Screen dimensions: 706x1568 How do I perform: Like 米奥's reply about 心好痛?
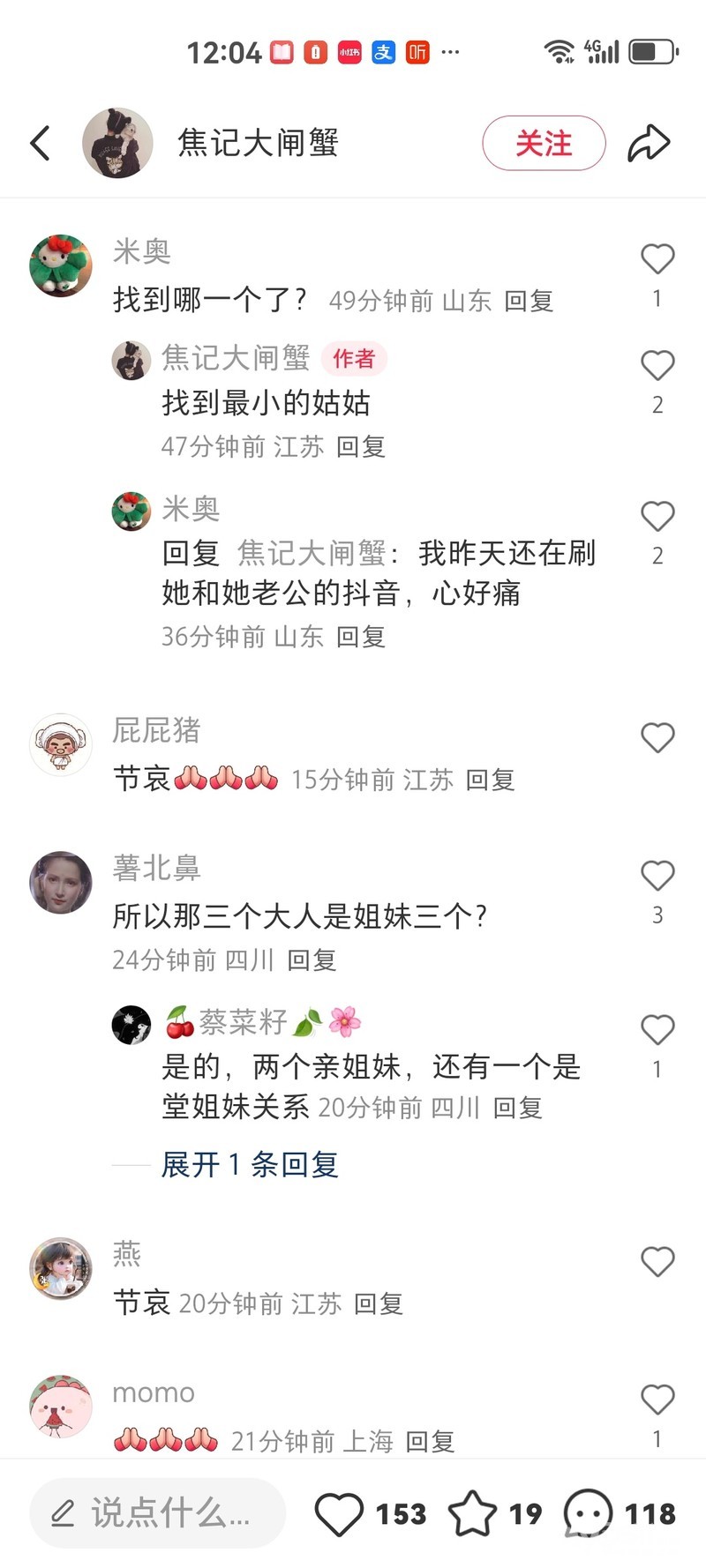point(657,517)
